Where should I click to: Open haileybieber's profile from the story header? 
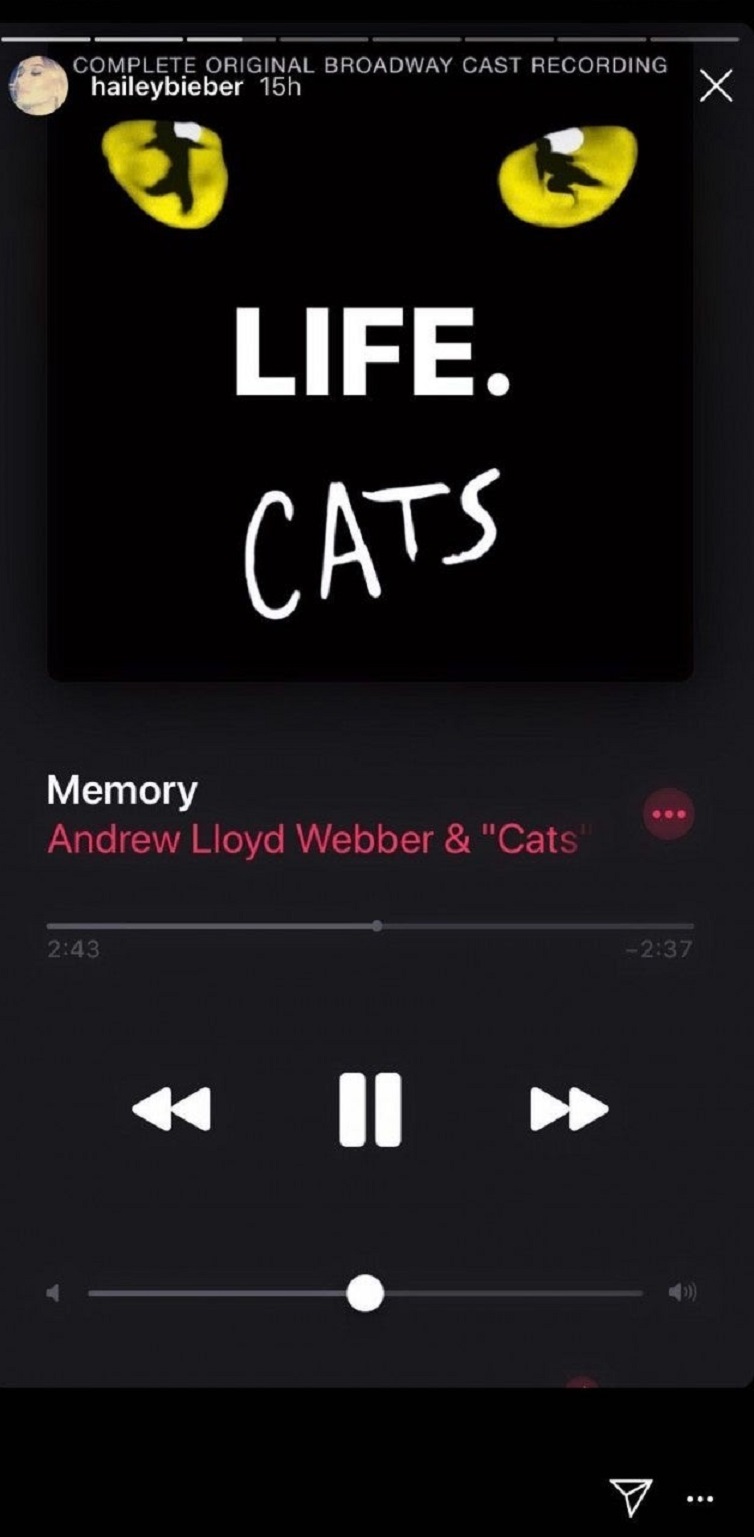[166, 87]
